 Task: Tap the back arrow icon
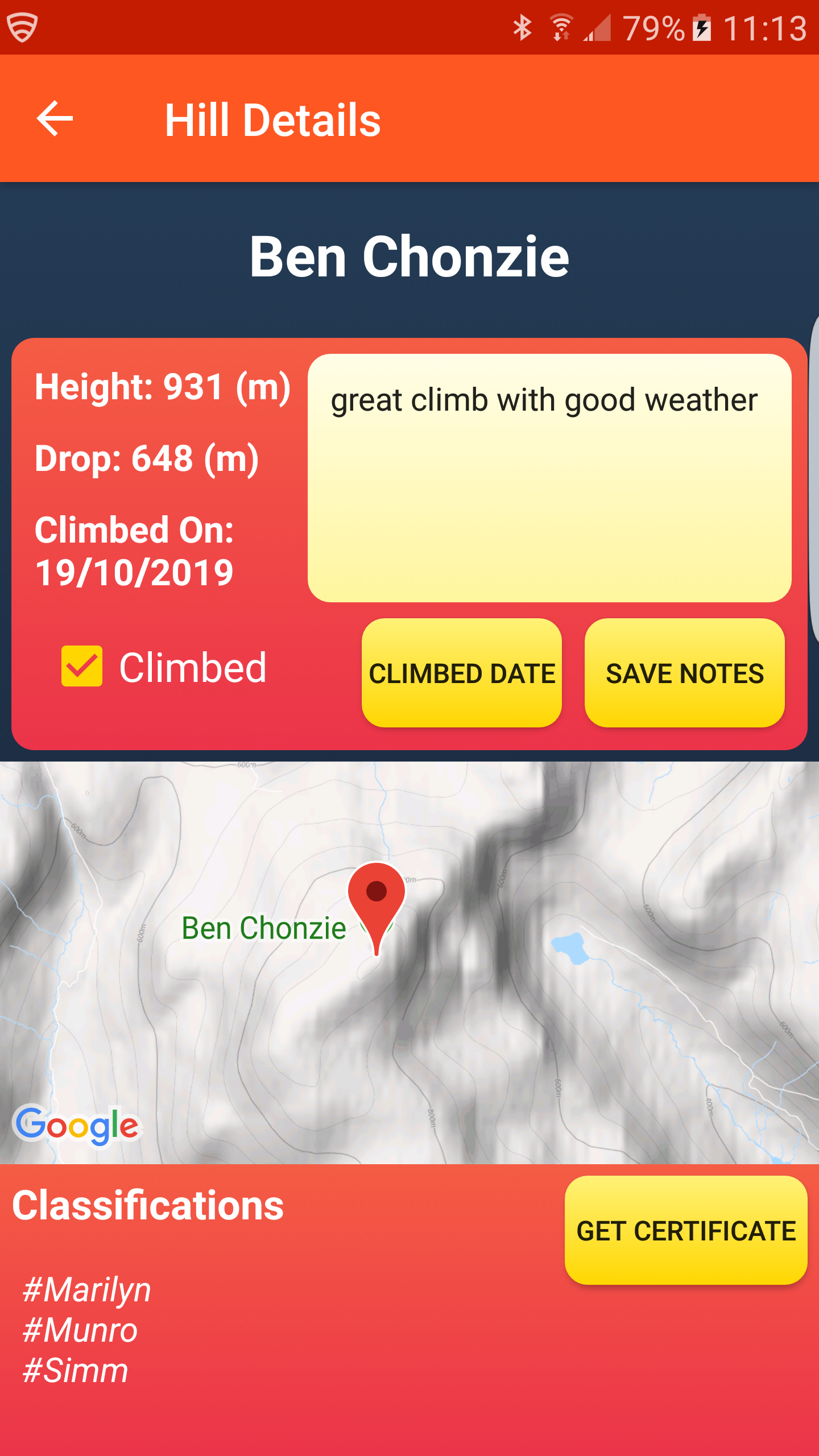(x=55, y=119)
